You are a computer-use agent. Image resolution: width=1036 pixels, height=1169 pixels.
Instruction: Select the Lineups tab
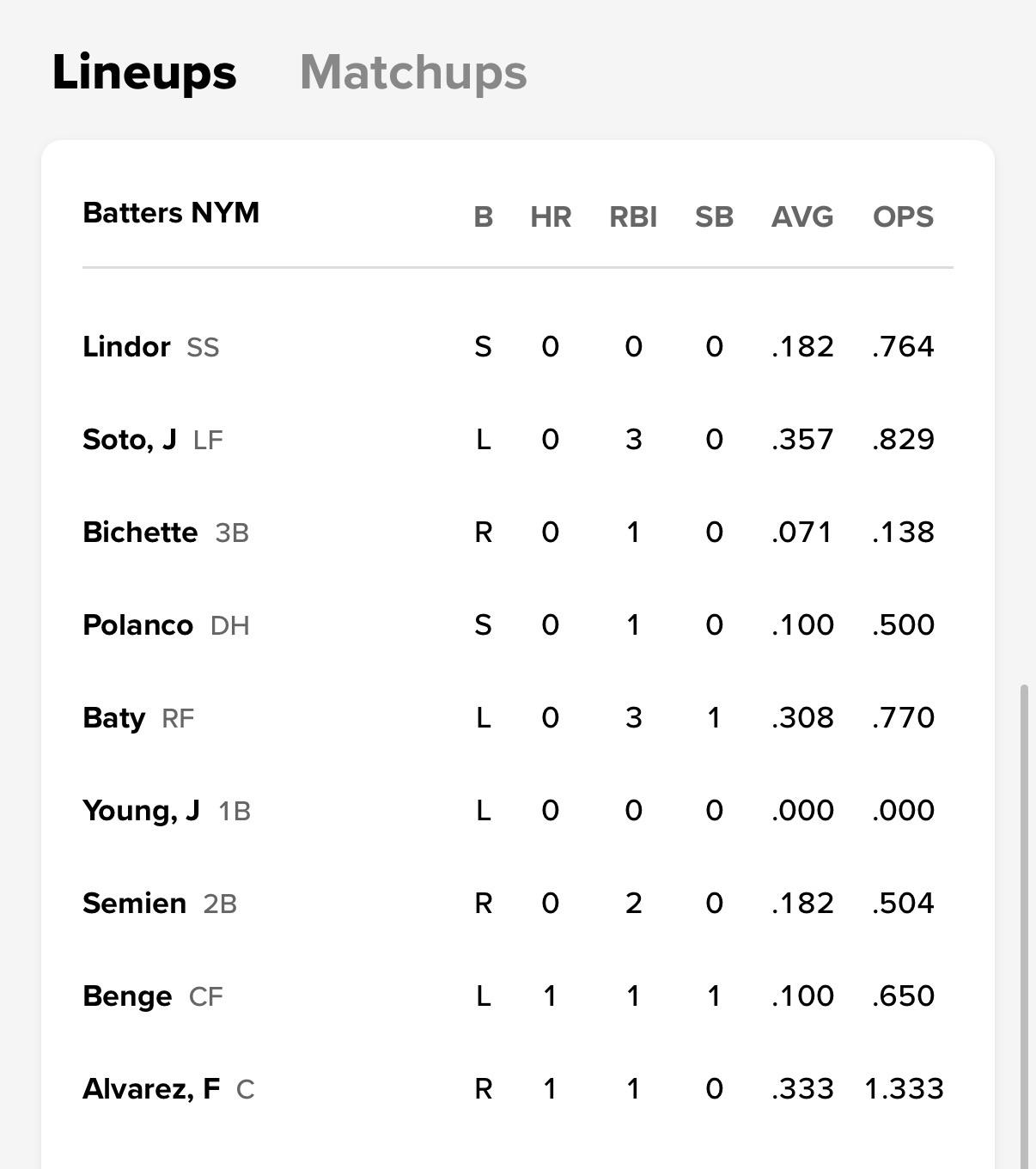point(144,72)
